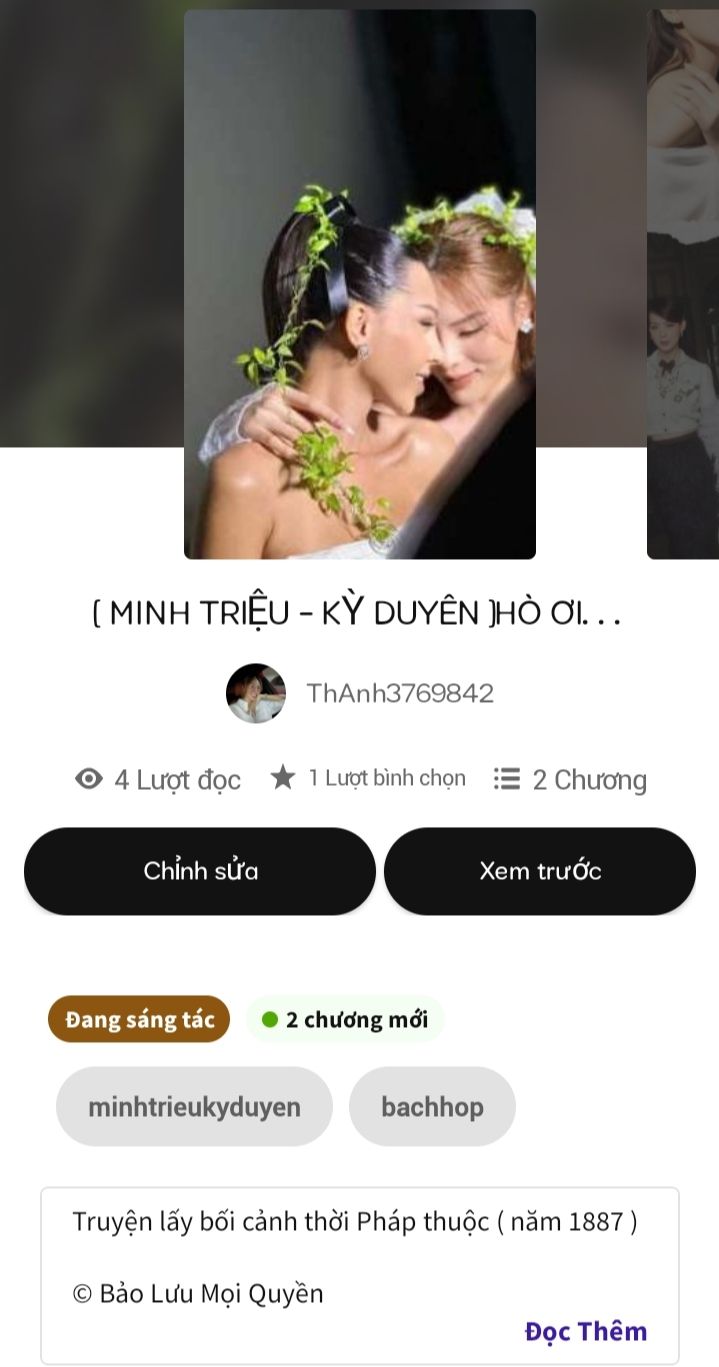
Task: Open Xem trước preview
Action: (540, 871)
